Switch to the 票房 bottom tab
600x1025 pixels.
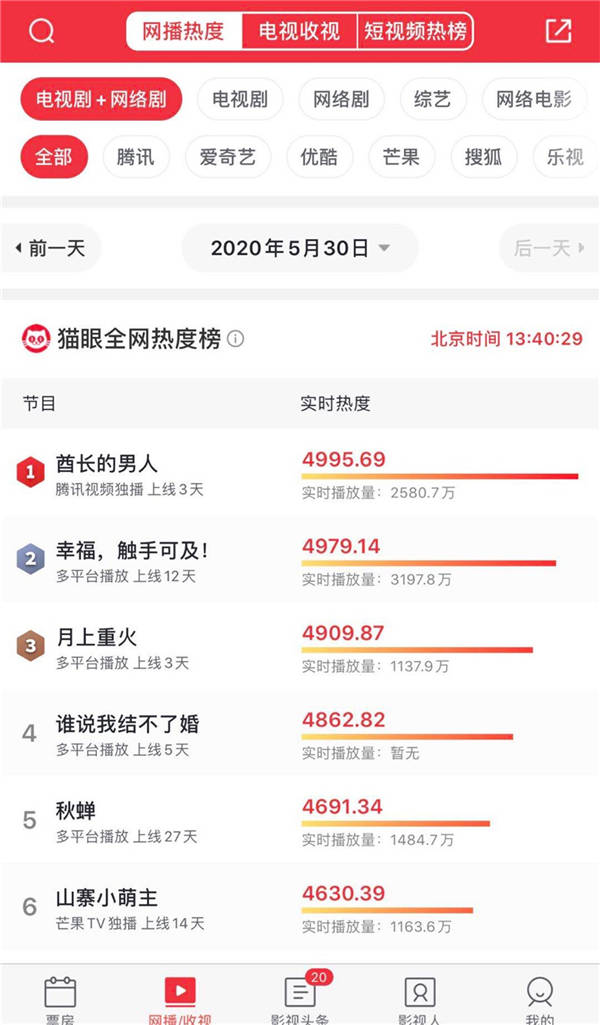[60, 999]
